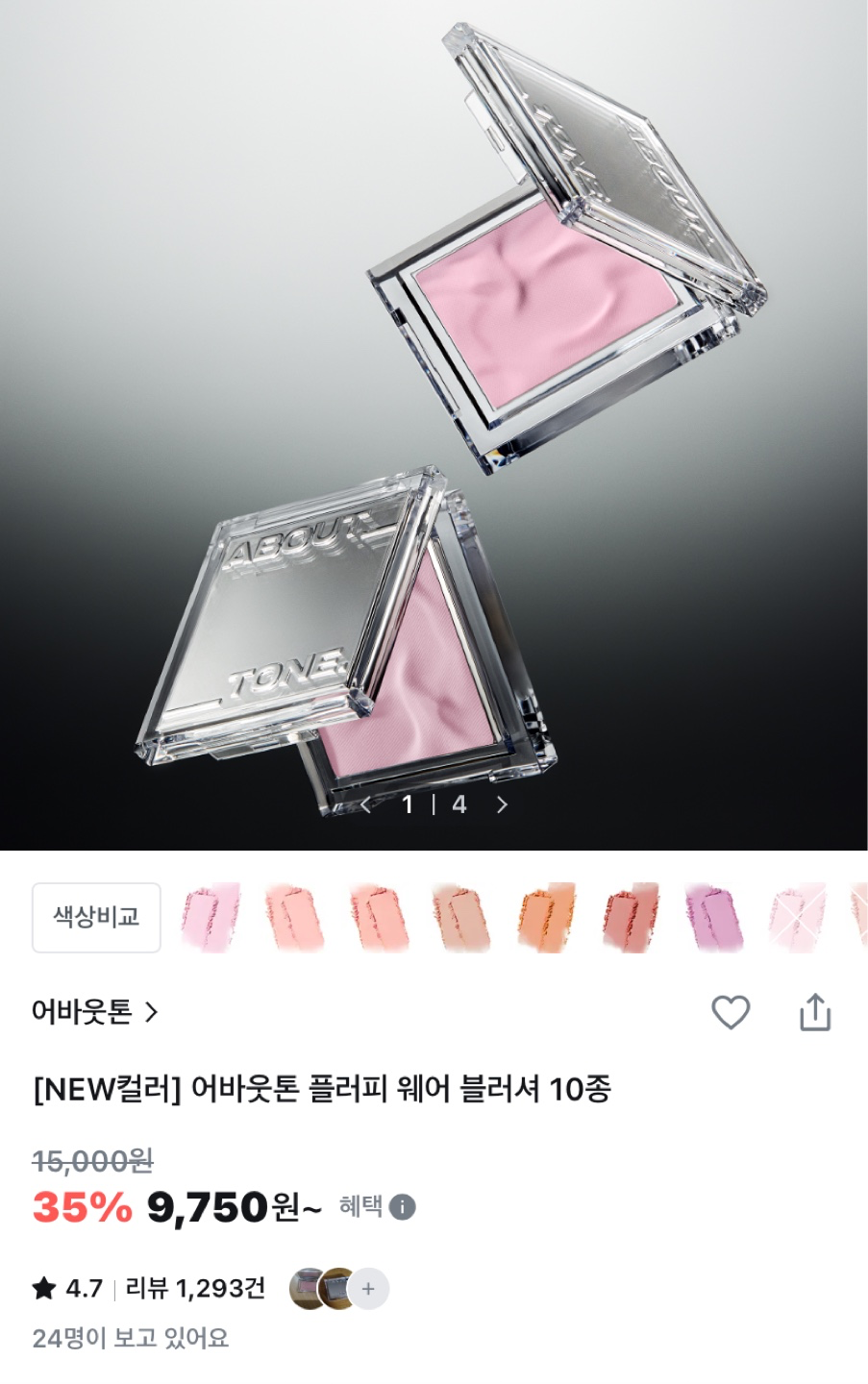Open review photos with plus icon

click(x=368, y=1289)
